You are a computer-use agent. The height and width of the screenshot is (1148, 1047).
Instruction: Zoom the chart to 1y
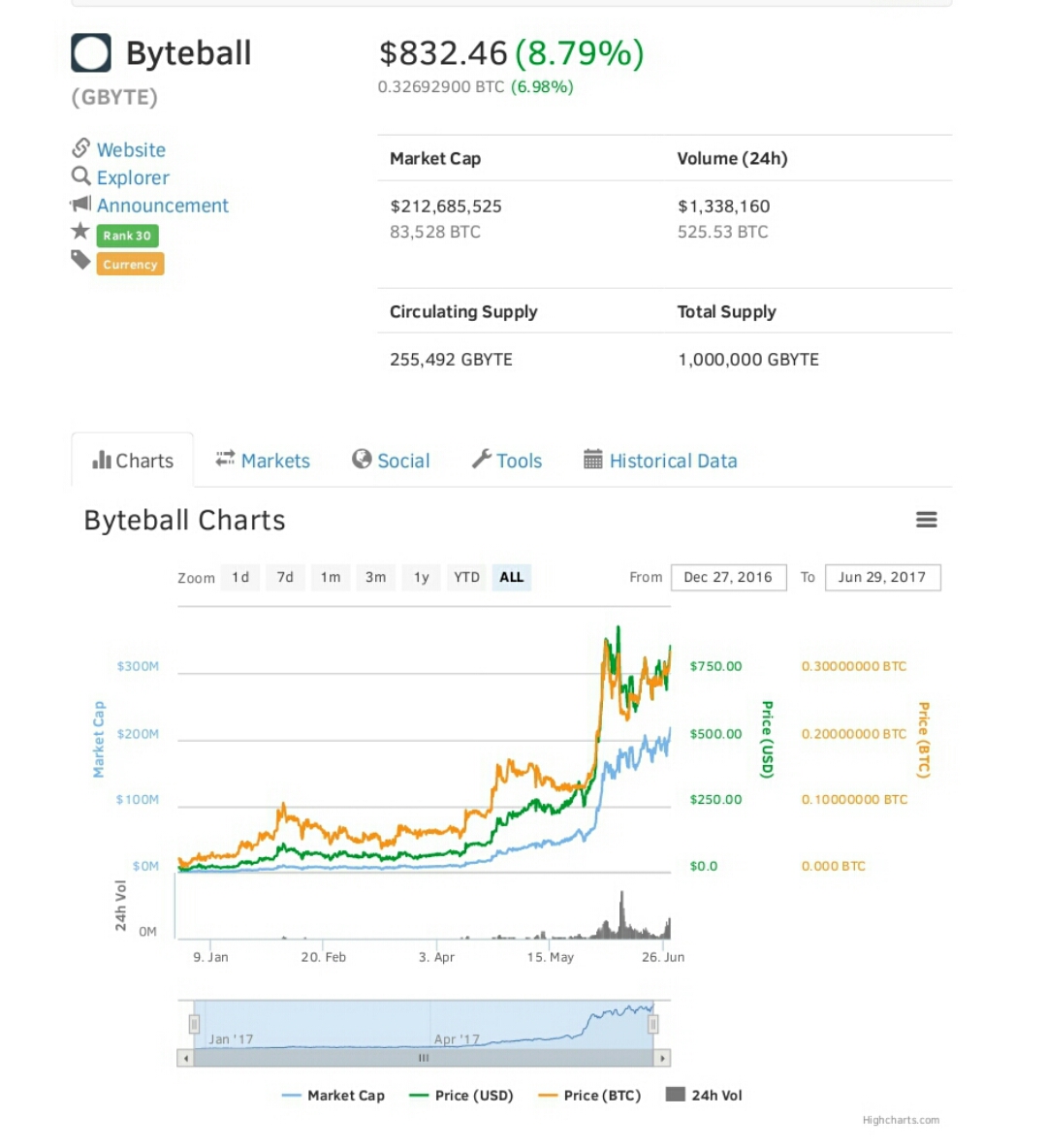pos(422,578)
